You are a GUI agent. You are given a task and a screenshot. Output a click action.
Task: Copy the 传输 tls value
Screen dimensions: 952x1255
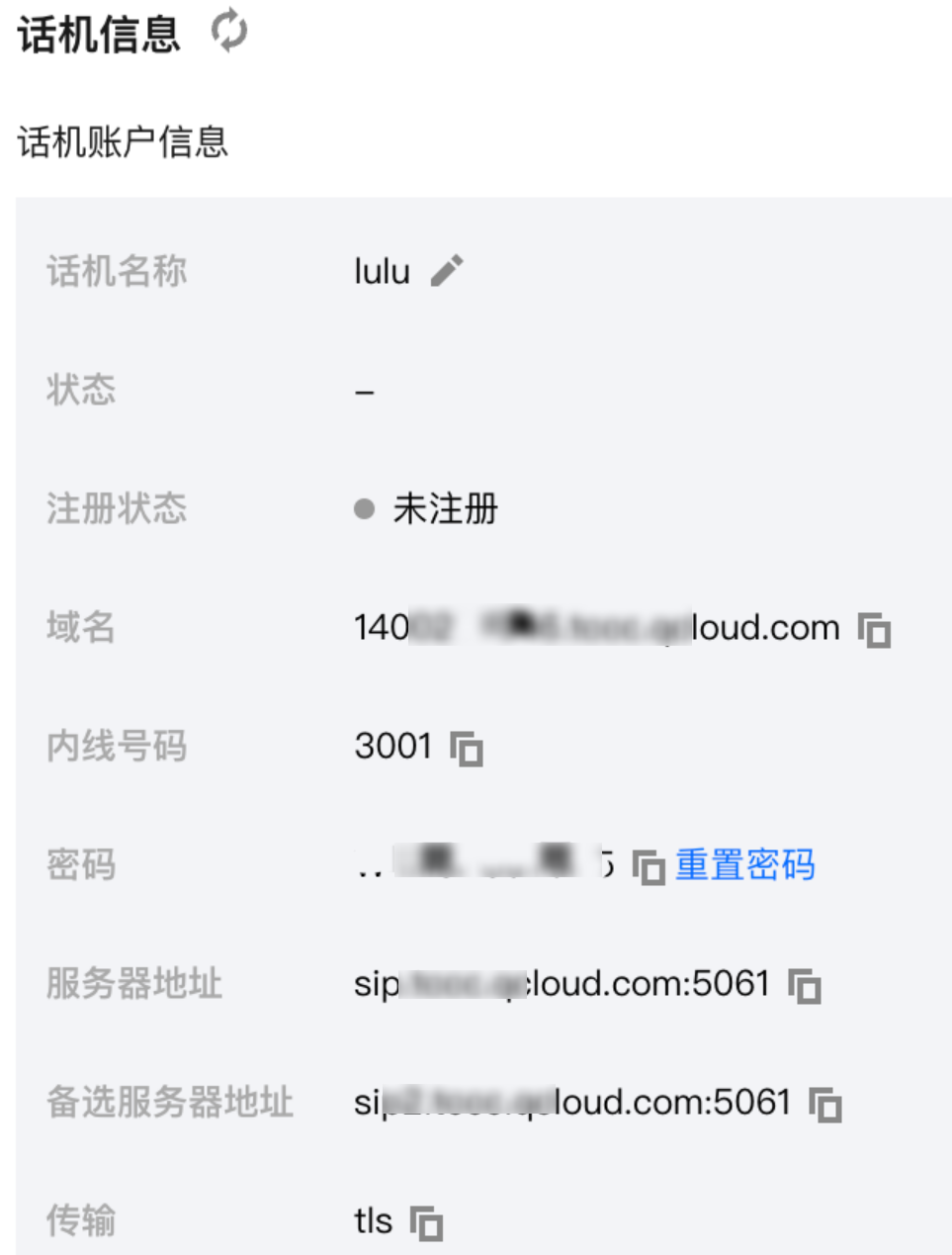point(426,1222)
